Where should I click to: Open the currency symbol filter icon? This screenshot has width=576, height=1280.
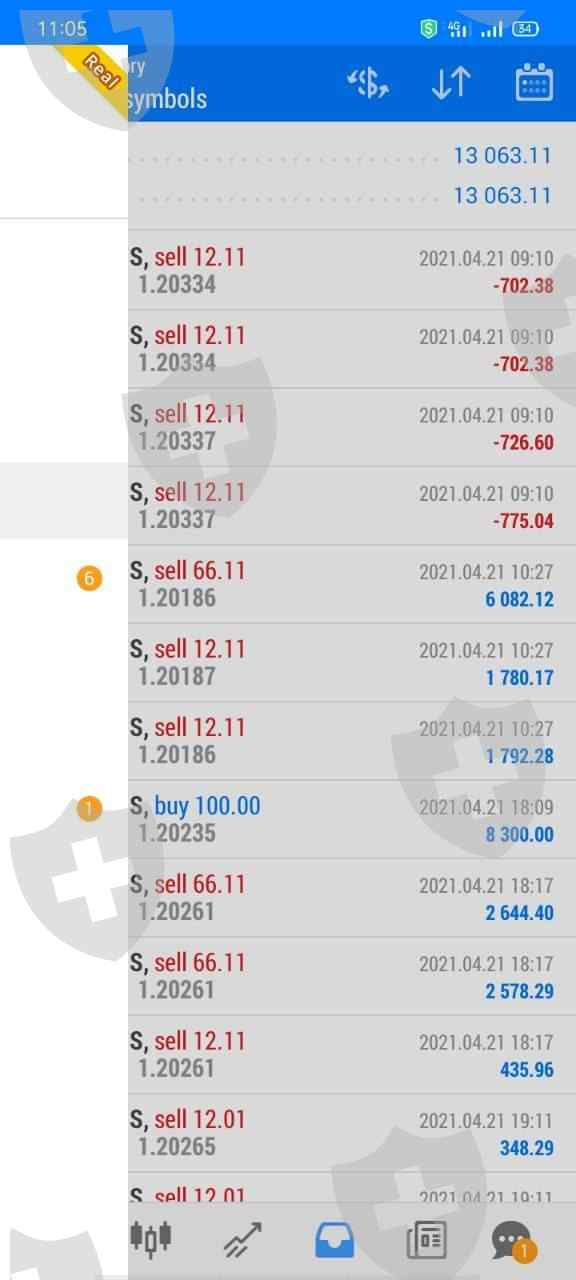368,84
